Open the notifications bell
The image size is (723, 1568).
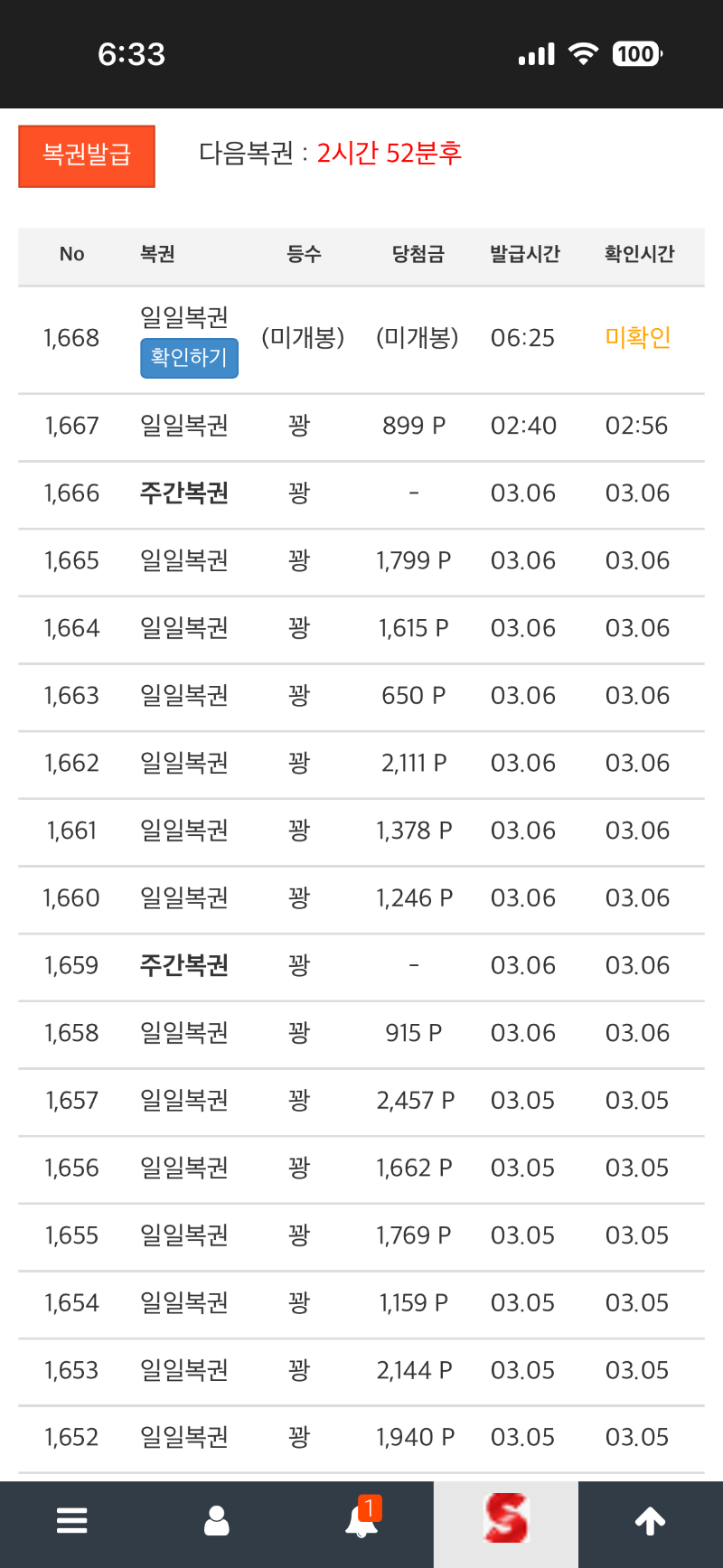click(361, 1522)
